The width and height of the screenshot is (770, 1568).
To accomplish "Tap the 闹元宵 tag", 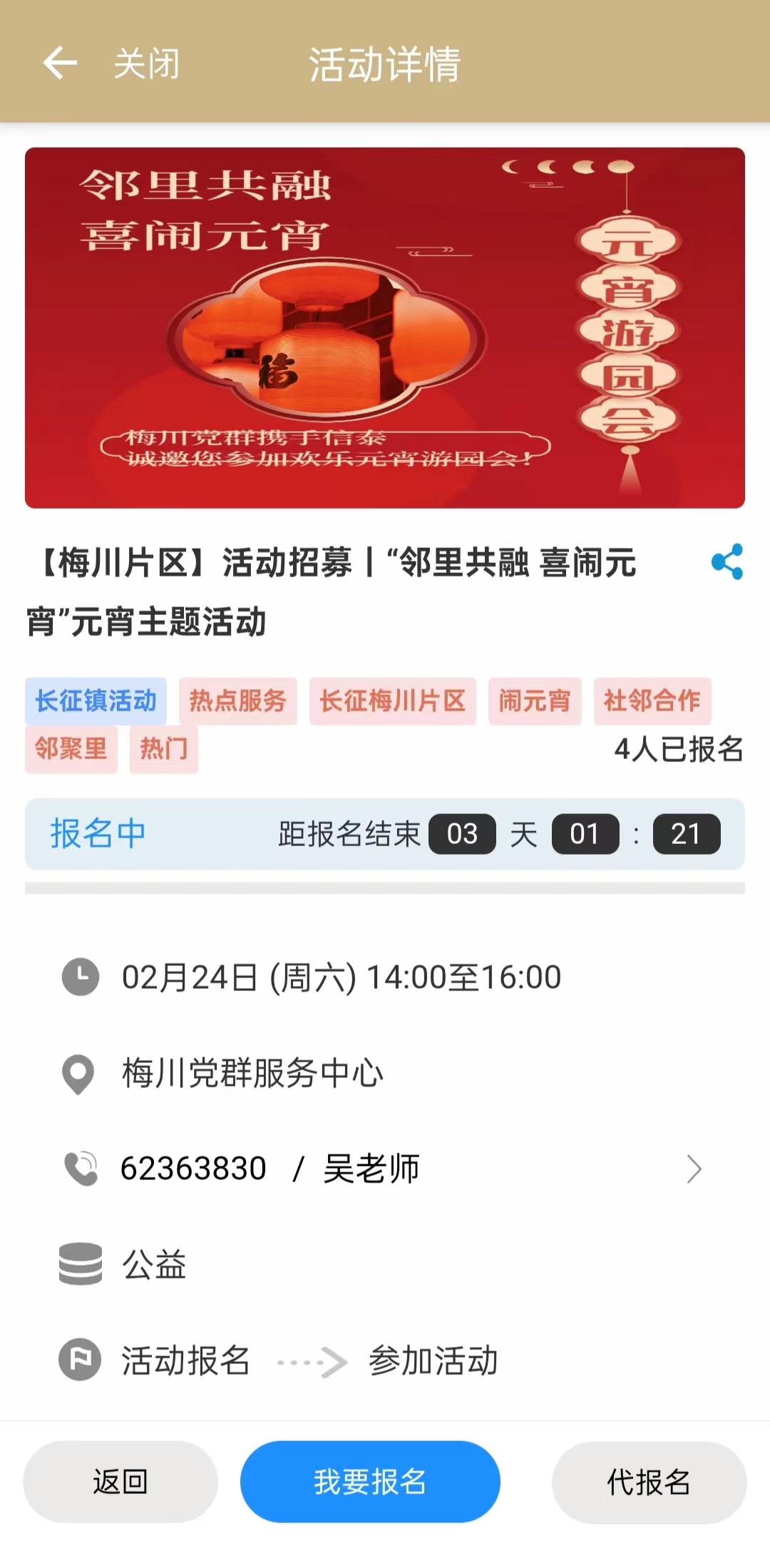I will click(534, 701).
